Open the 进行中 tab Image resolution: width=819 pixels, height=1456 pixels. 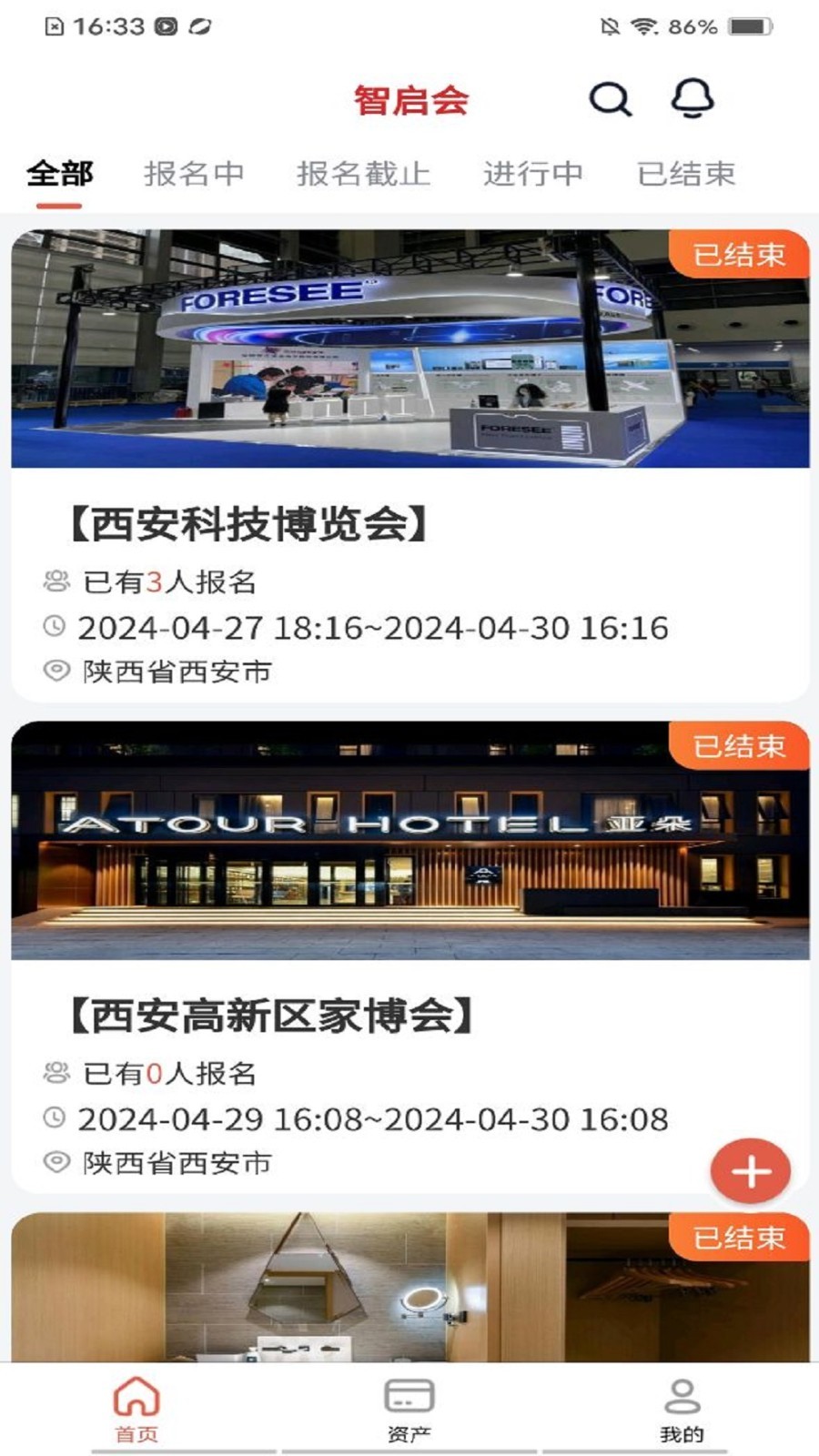pyautogui.click(x=535, y=172)
